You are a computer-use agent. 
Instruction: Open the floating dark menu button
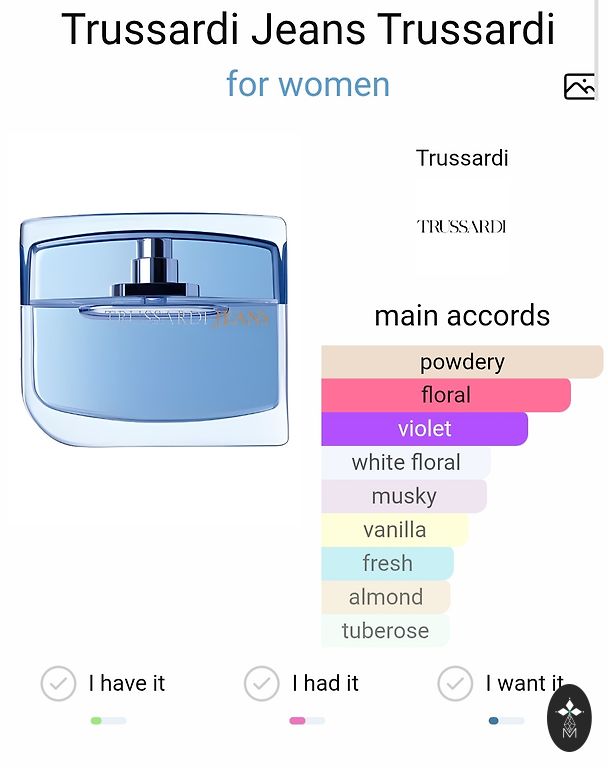(569, 717)
